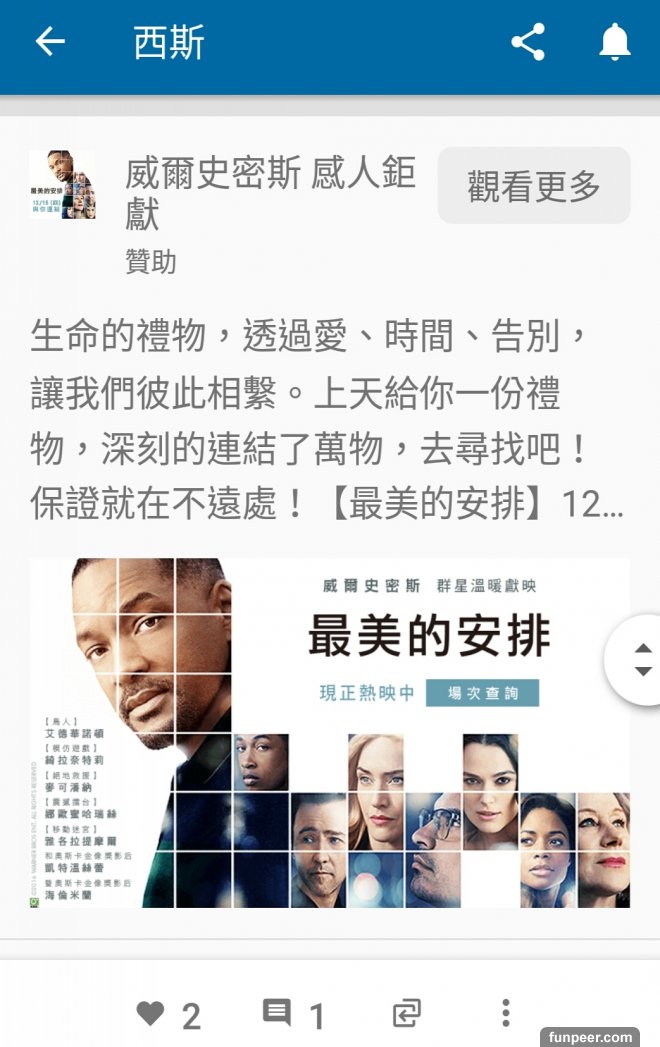Open the comments on this post
The image size is (660, 1047).
pyautogui.click(x=277, y=1013)
